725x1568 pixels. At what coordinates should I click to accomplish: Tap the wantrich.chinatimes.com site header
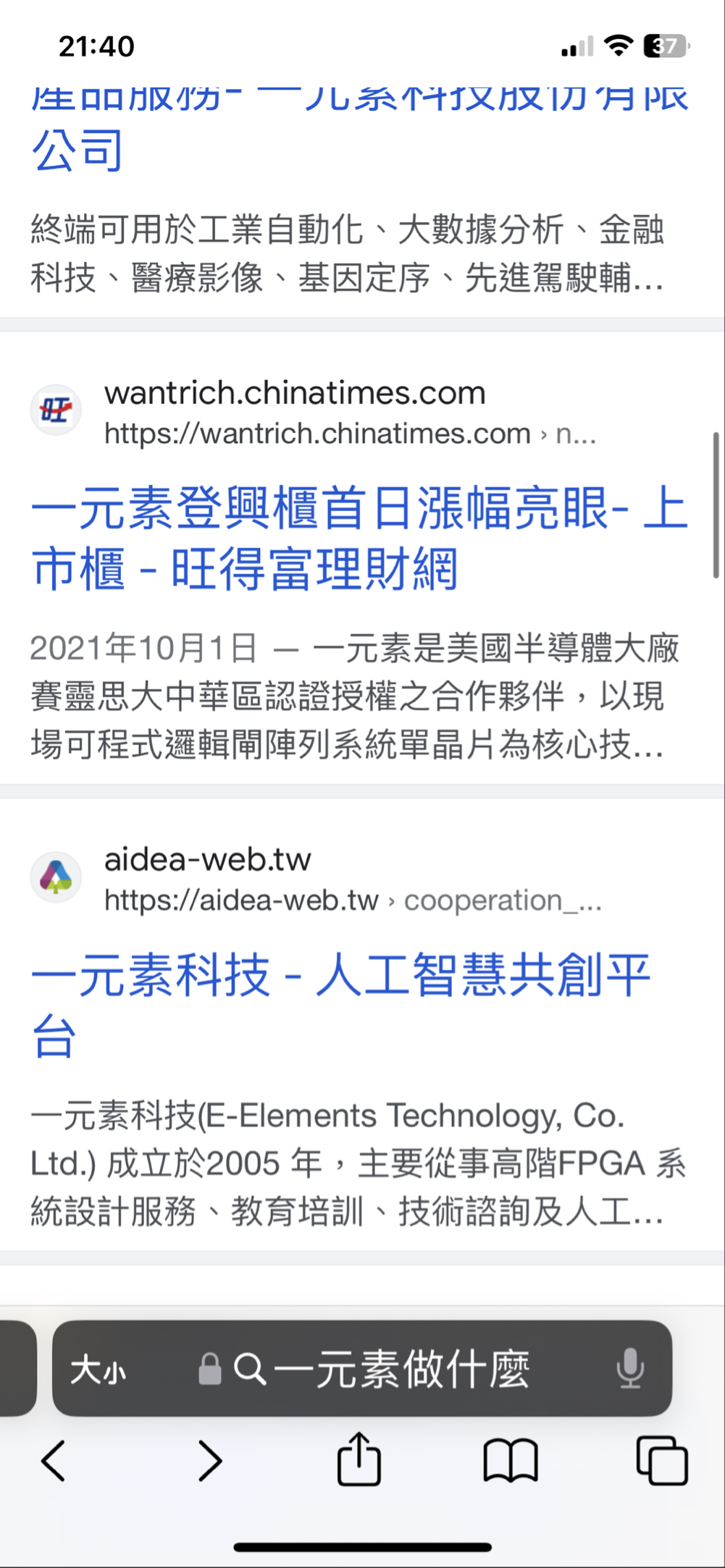(x=314, y=411)
